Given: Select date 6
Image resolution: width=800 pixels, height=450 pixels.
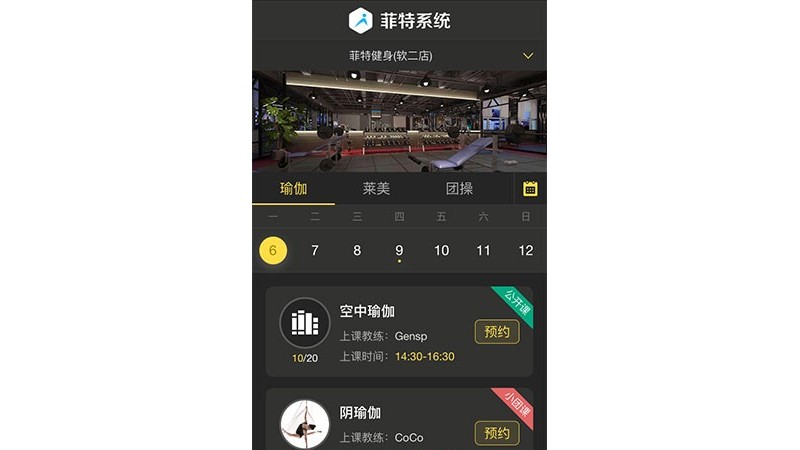Looking at the screenshot, I should point(273,250).
